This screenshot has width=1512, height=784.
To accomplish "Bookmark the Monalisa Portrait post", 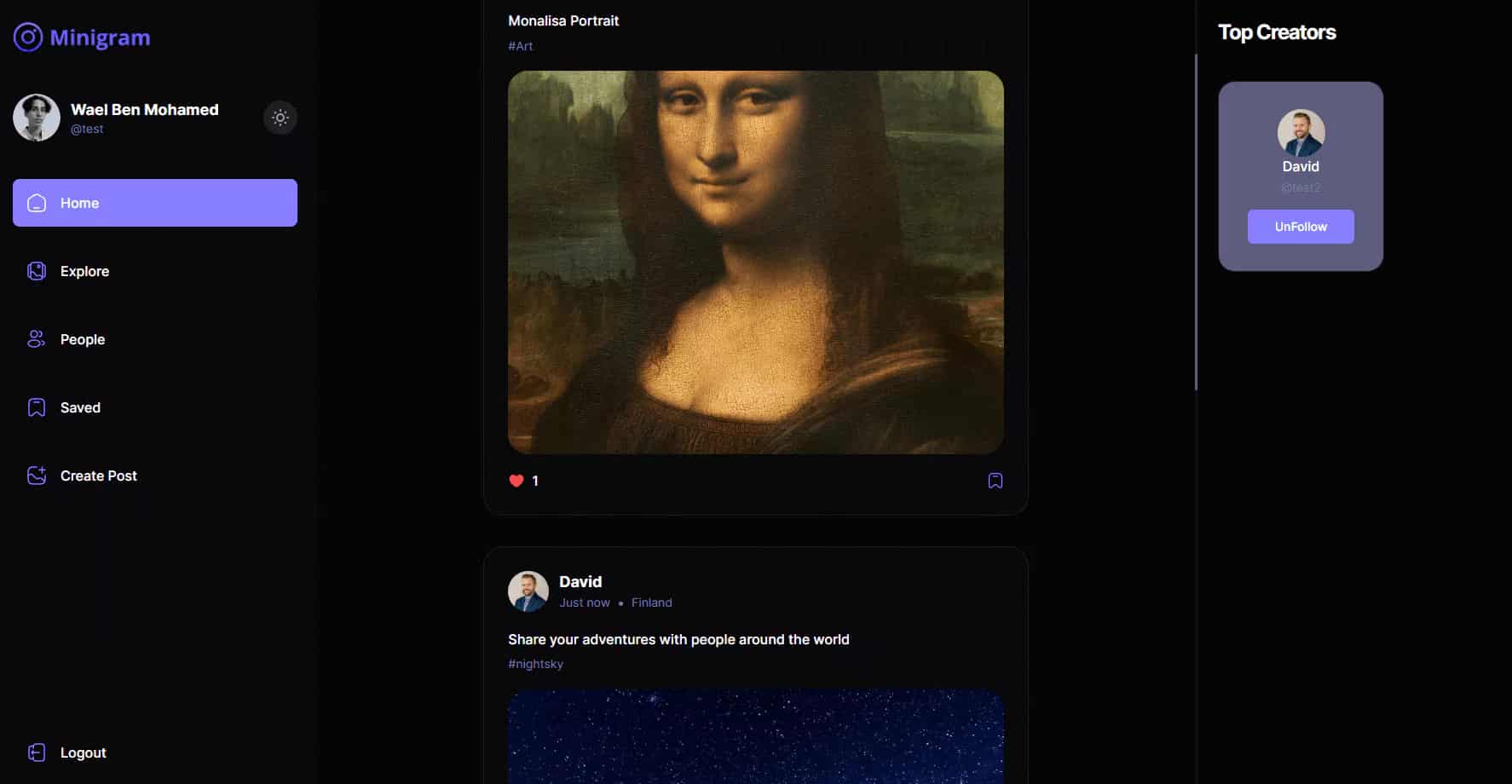I will pos(995,481).
